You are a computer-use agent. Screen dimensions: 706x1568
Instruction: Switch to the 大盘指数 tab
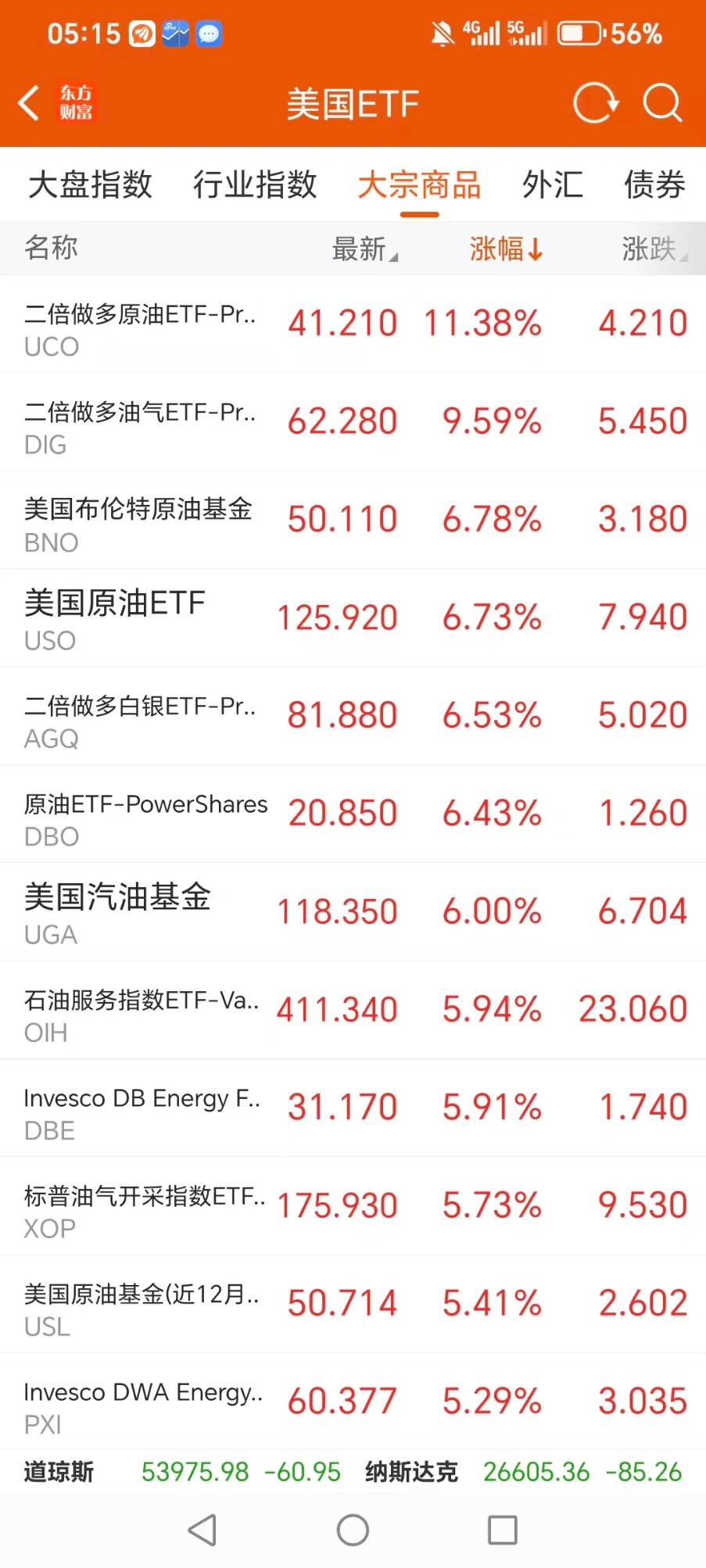91,185
